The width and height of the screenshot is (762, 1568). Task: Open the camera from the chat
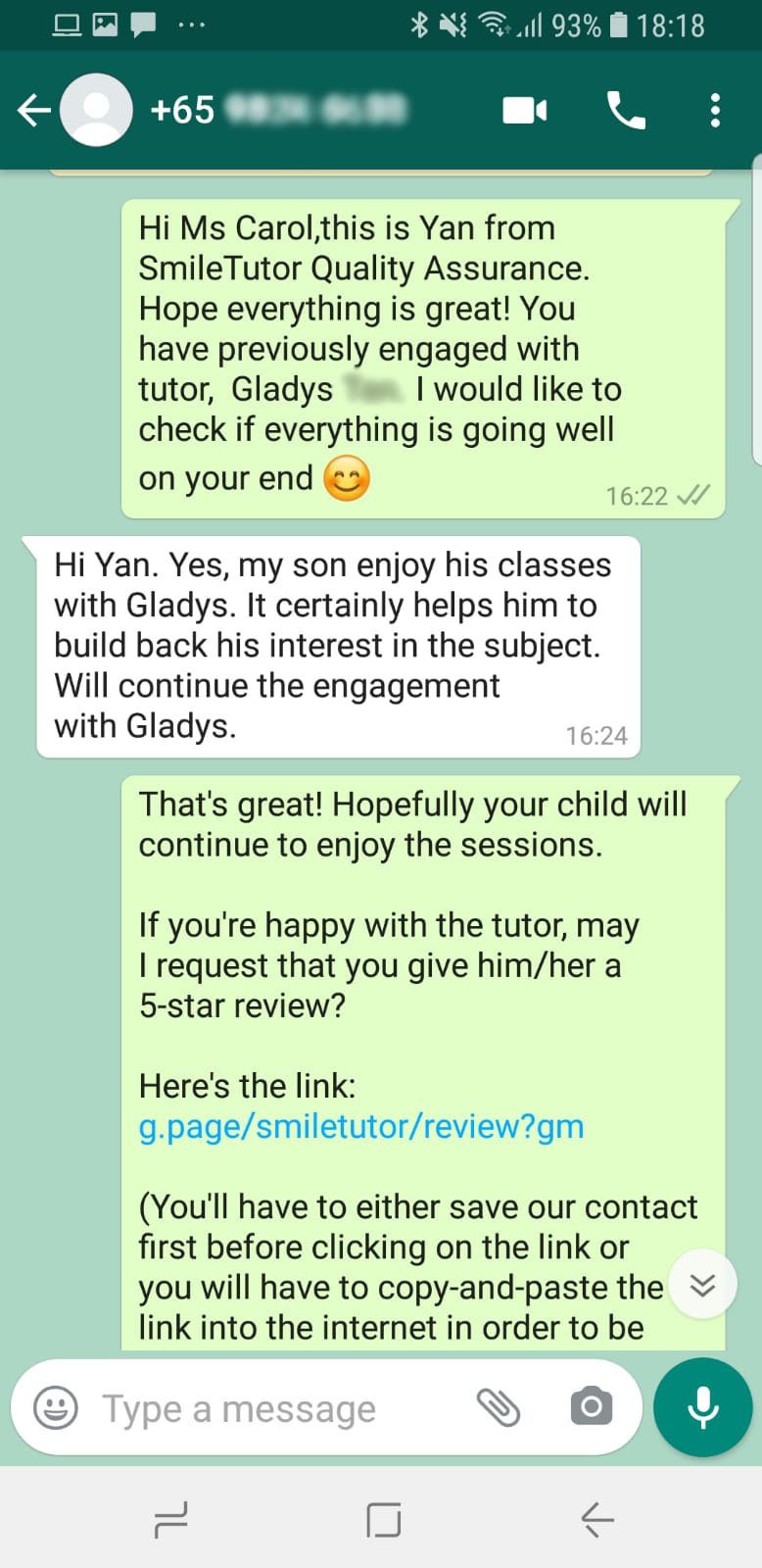click(x=591, y=1407)
